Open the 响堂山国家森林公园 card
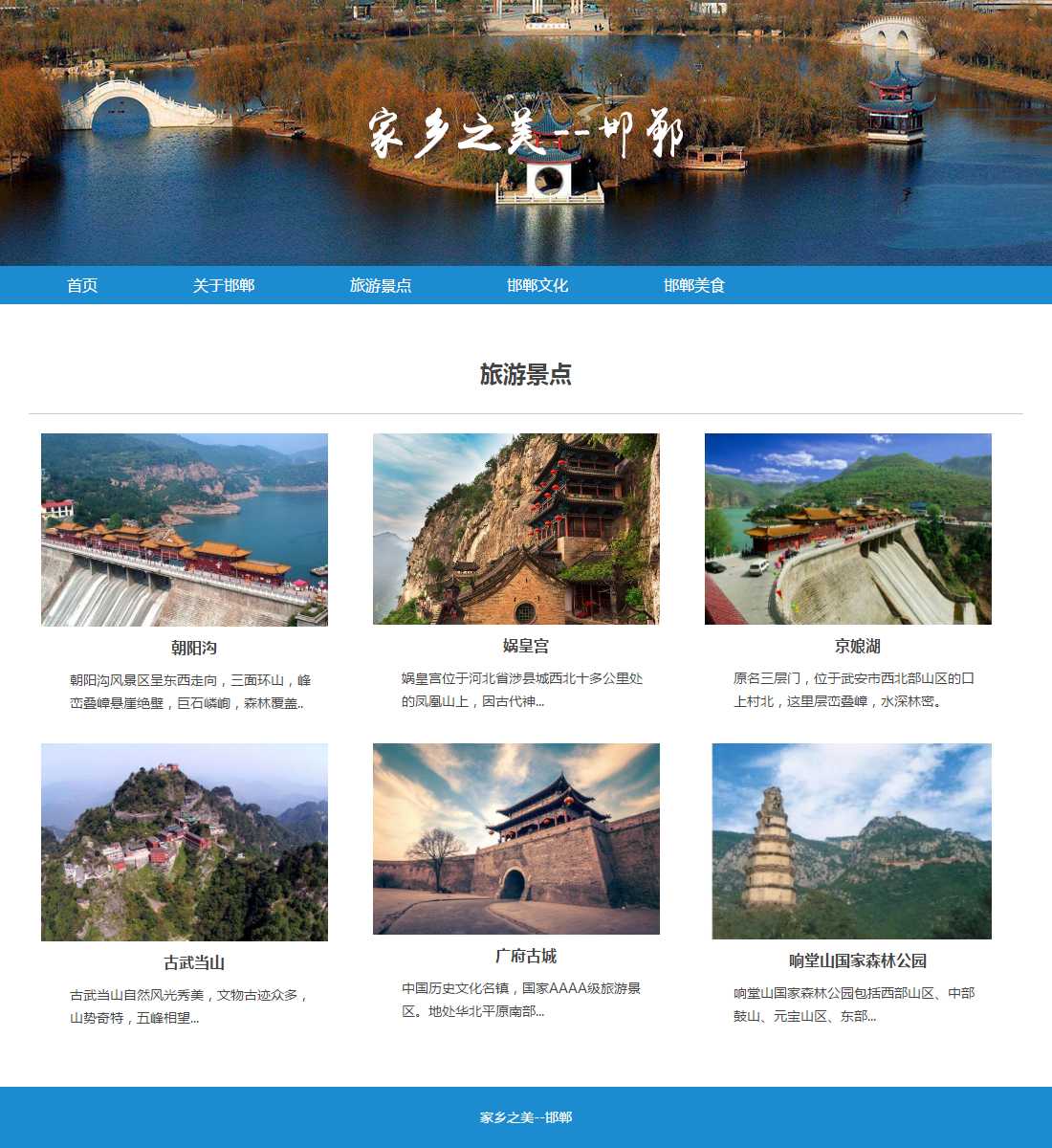Screen dimensions: 1052x1148 click(852, 841)
